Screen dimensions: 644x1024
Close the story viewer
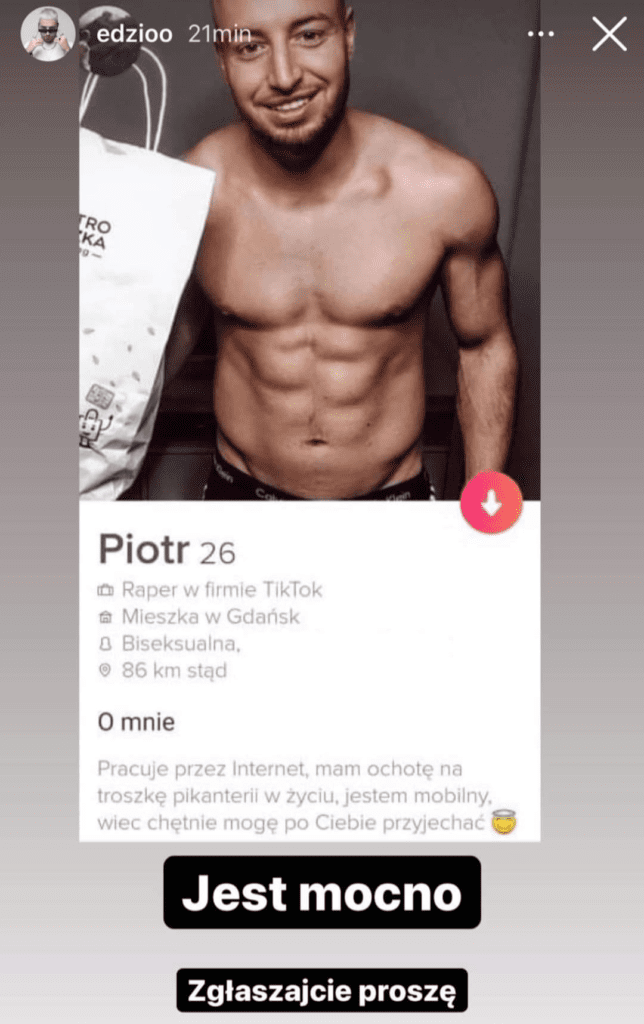pyautogui.click(x=609, y=34)
